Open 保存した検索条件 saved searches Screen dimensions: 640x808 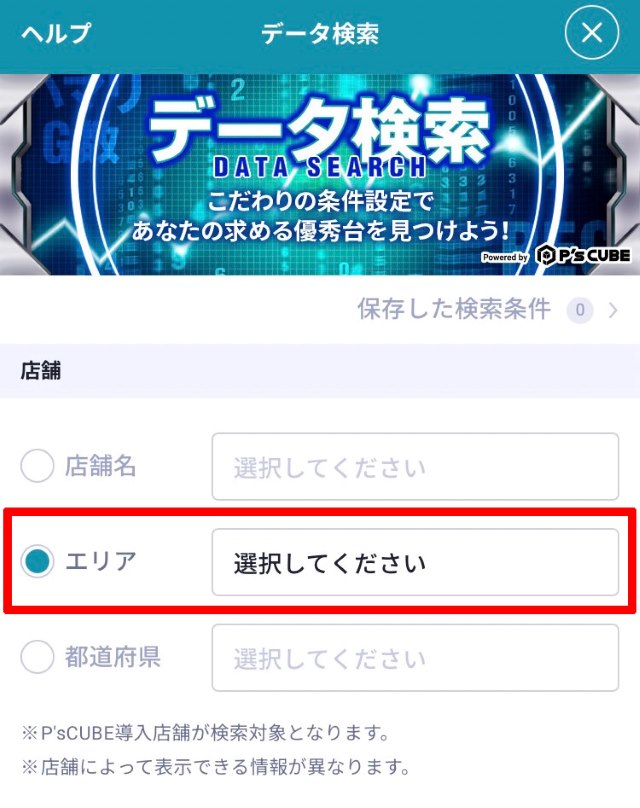point(487,309)
